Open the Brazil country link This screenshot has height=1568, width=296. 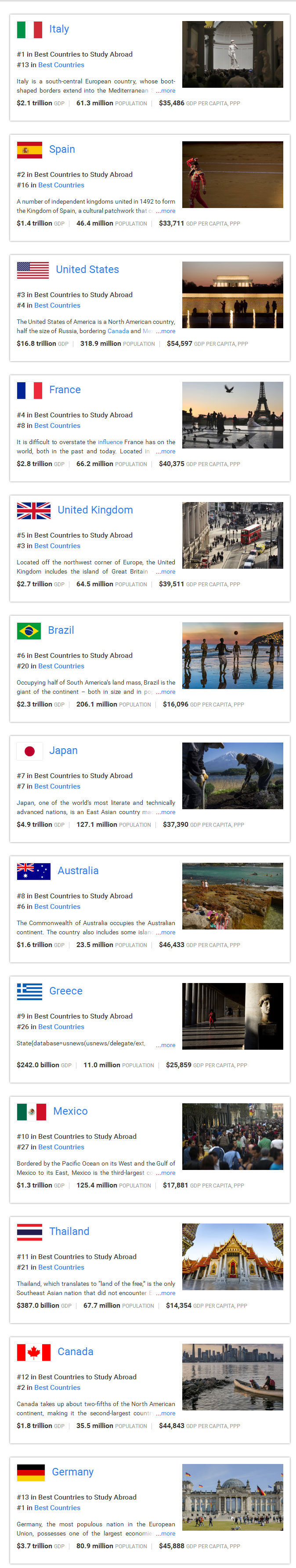(x=61, y=630)
